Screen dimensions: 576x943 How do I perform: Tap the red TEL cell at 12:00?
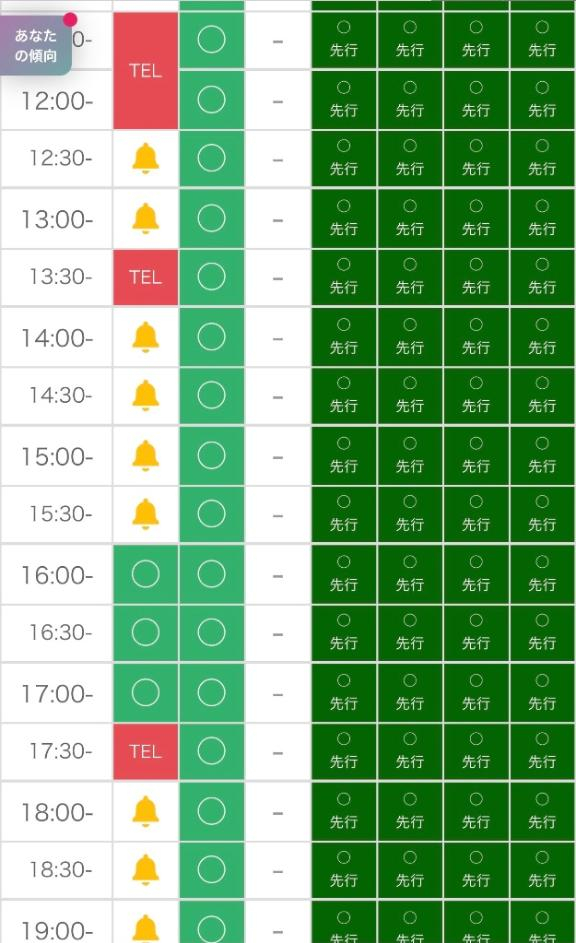(146, 71)
